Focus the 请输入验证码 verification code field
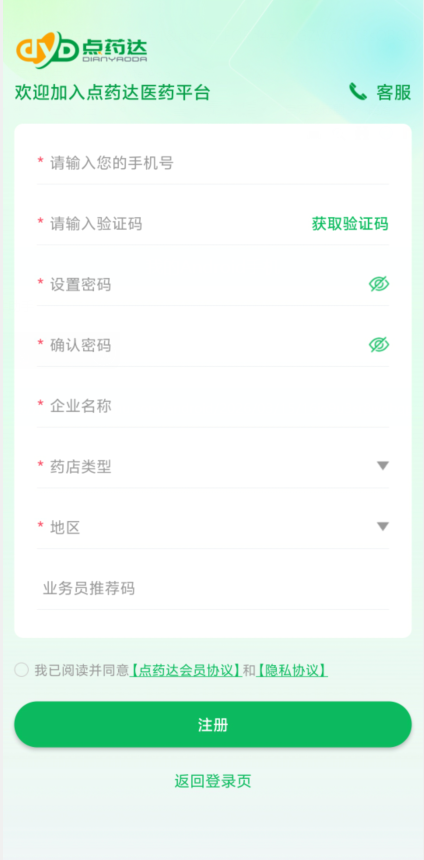424x860 pixels. tap(170, 224)
